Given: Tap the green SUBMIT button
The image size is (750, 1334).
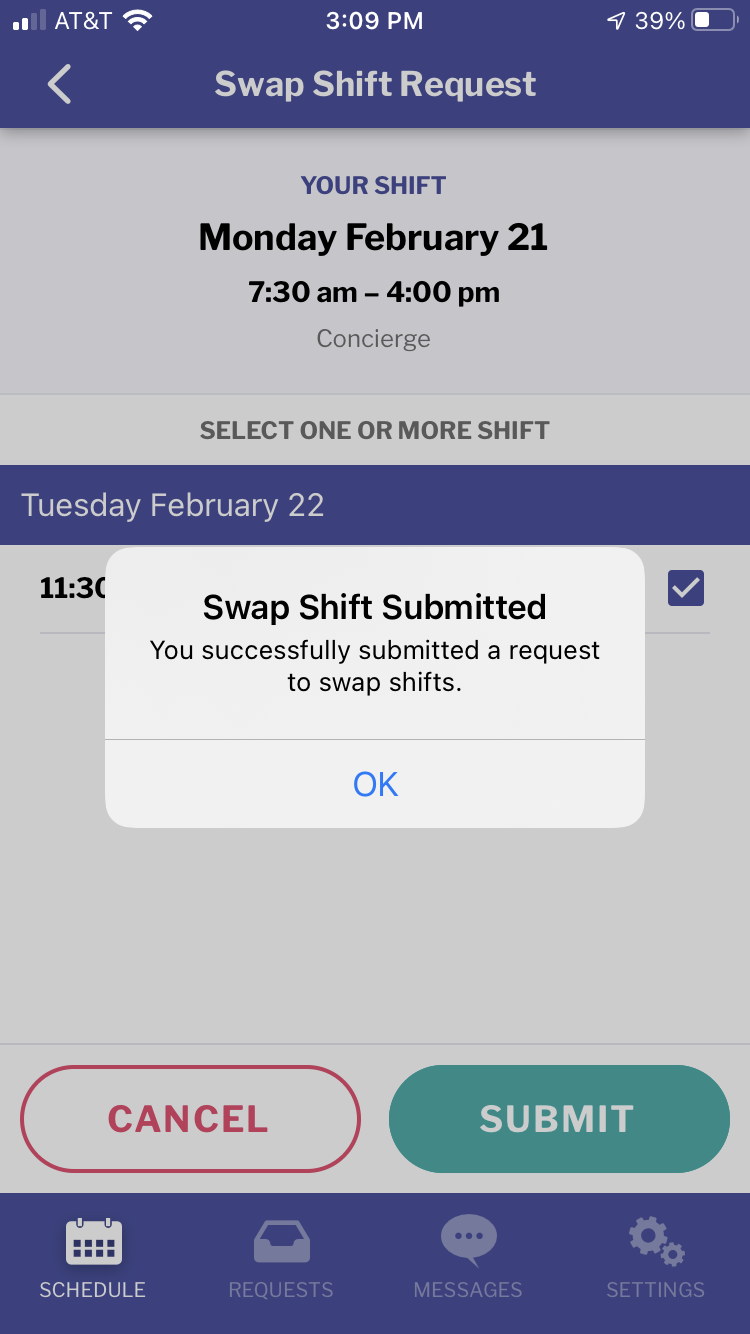Looking at the screenshot, I should [559, 1118].
